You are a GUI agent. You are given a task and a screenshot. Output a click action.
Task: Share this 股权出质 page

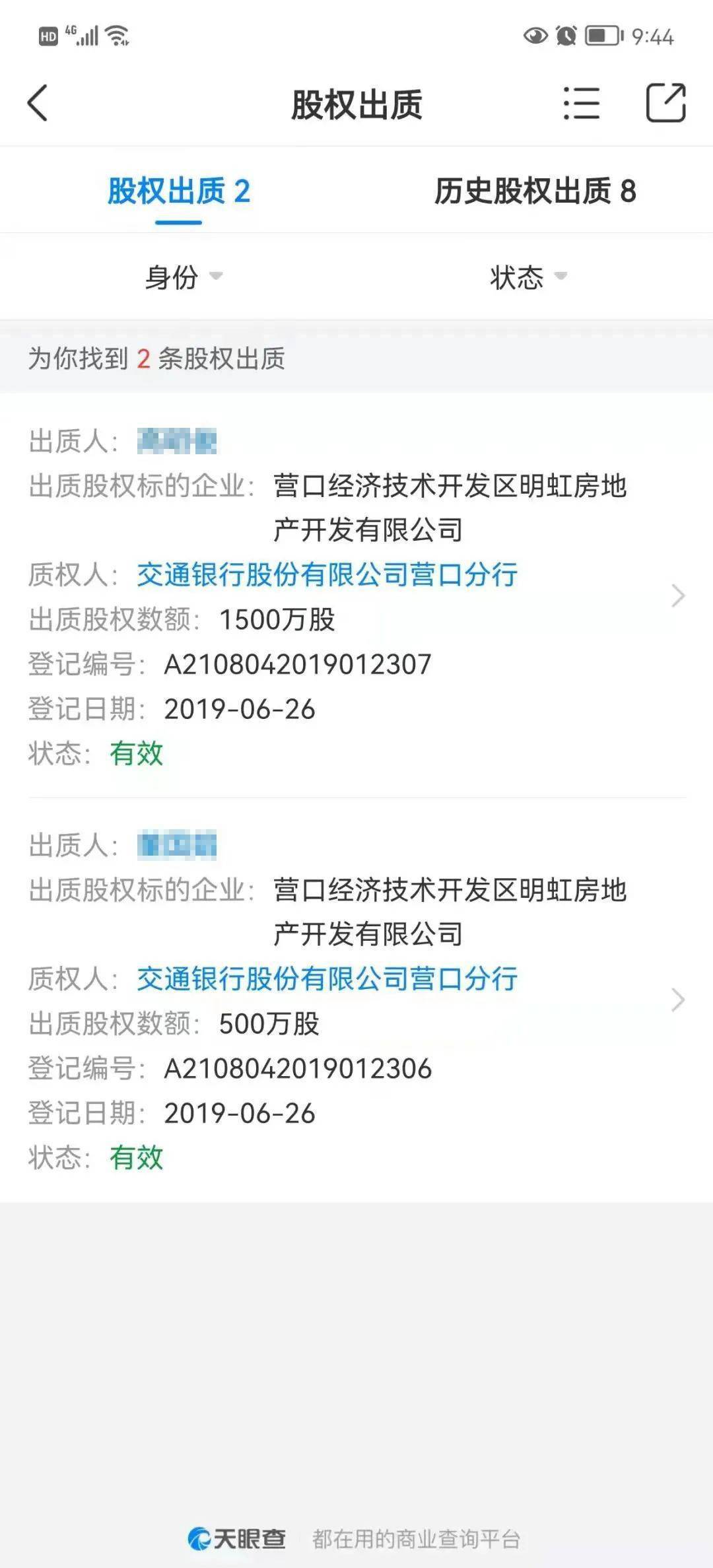click(x=665, y=103)
